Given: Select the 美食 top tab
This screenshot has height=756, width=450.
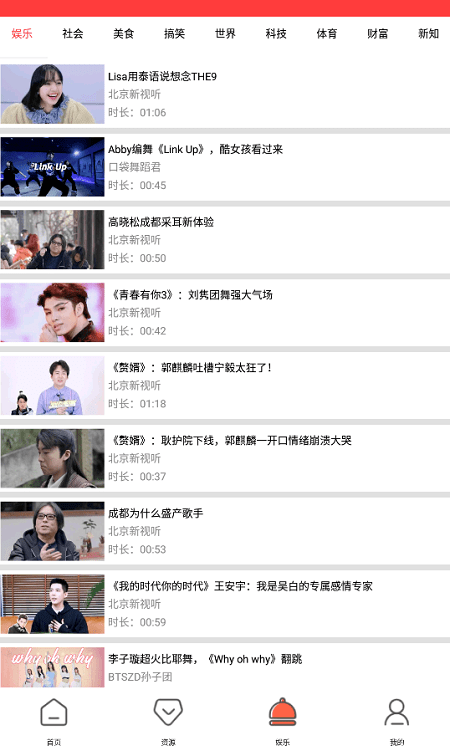Looking at the screenshot, I should pyautogui.click(x=123, y=34).
